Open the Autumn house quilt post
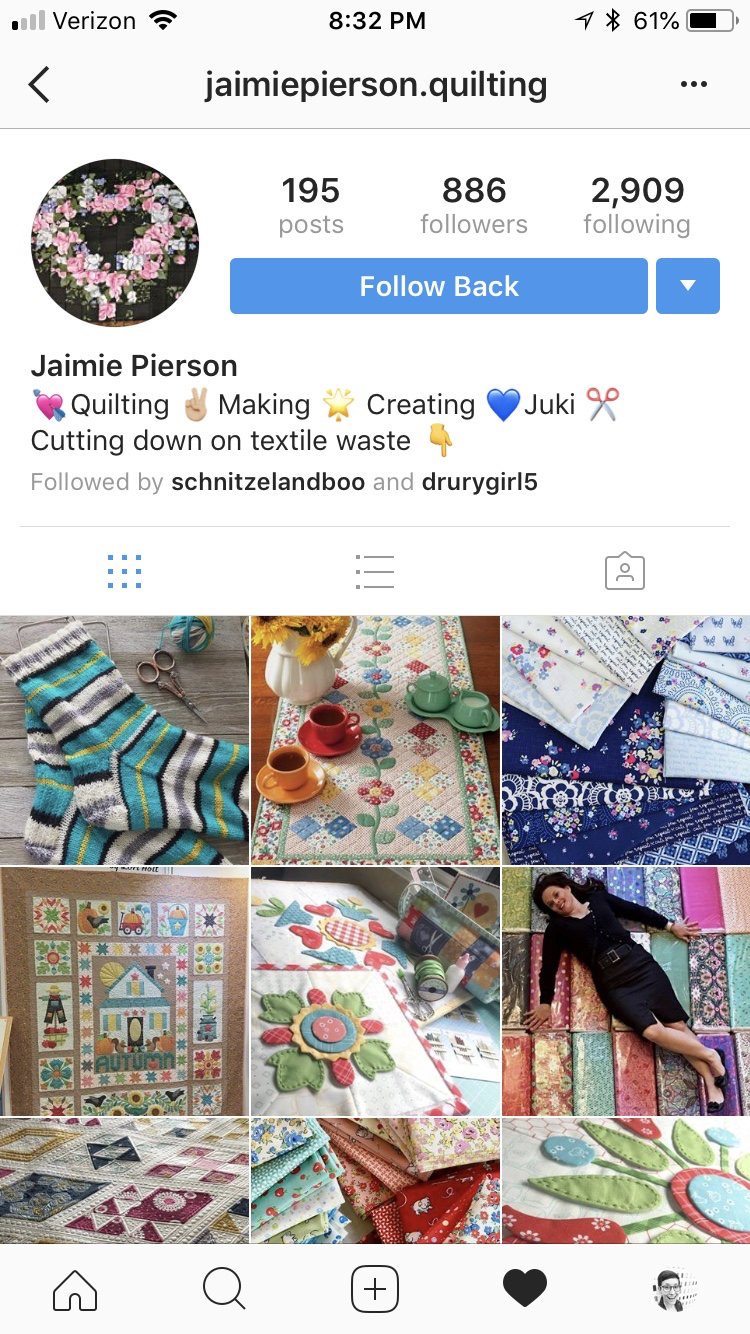This screenshot has width=750, height=1334. coord(124,991)
